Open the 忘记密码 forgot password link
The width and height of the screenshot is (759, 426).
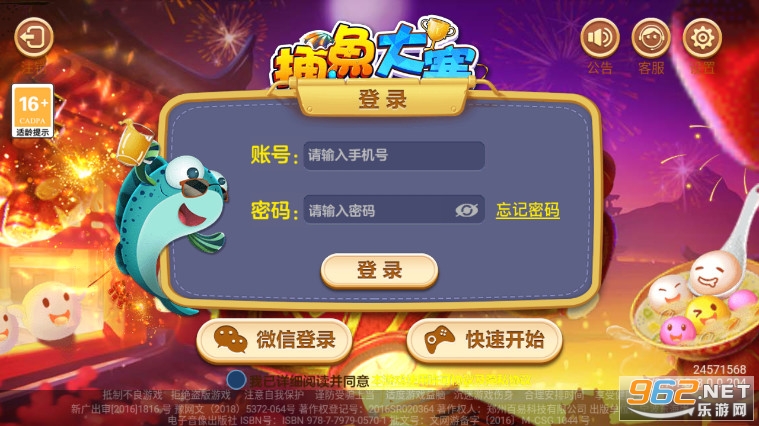coord(528,210)
